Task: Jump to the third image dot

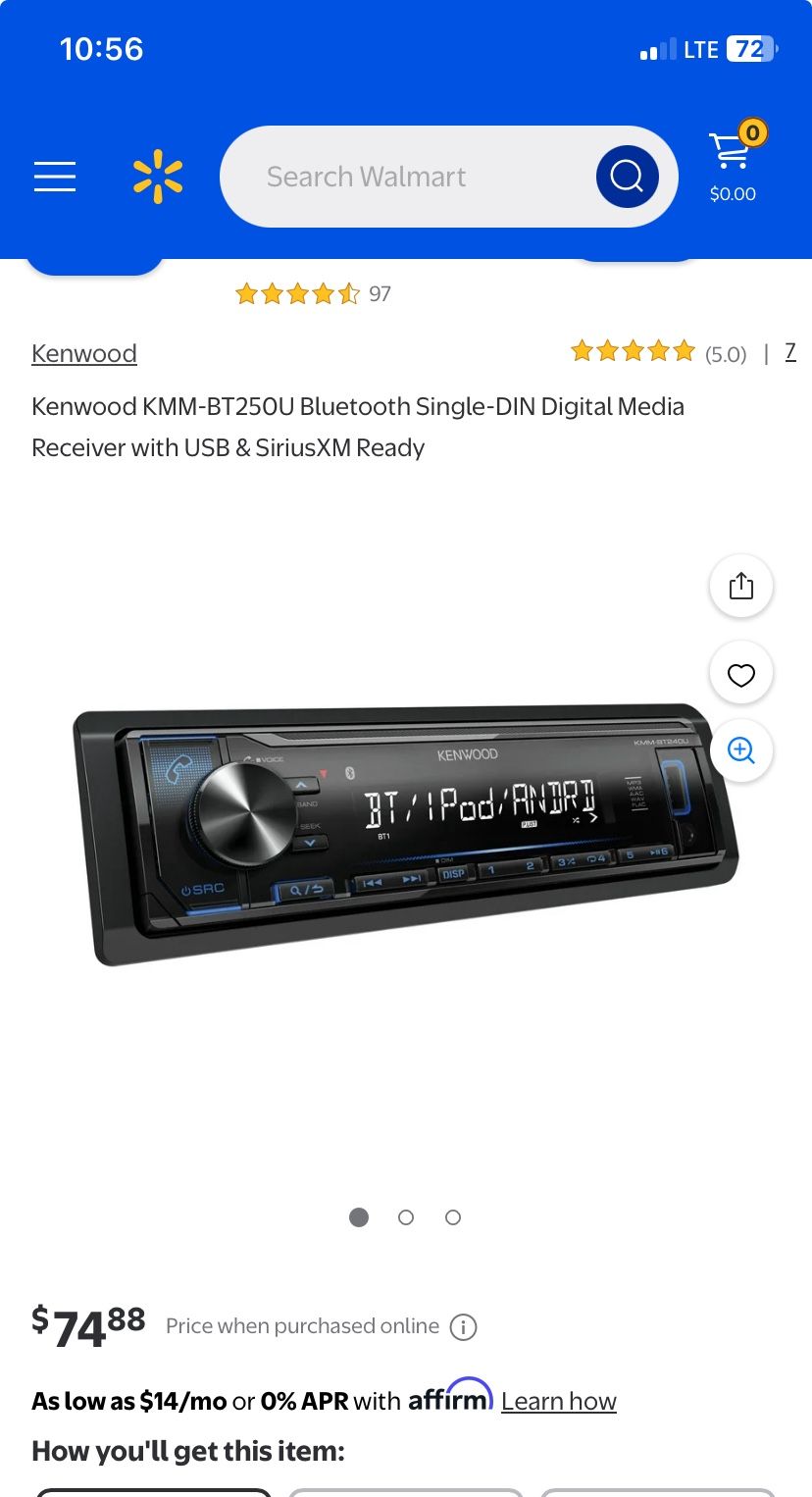Action: click(453, 1217)
